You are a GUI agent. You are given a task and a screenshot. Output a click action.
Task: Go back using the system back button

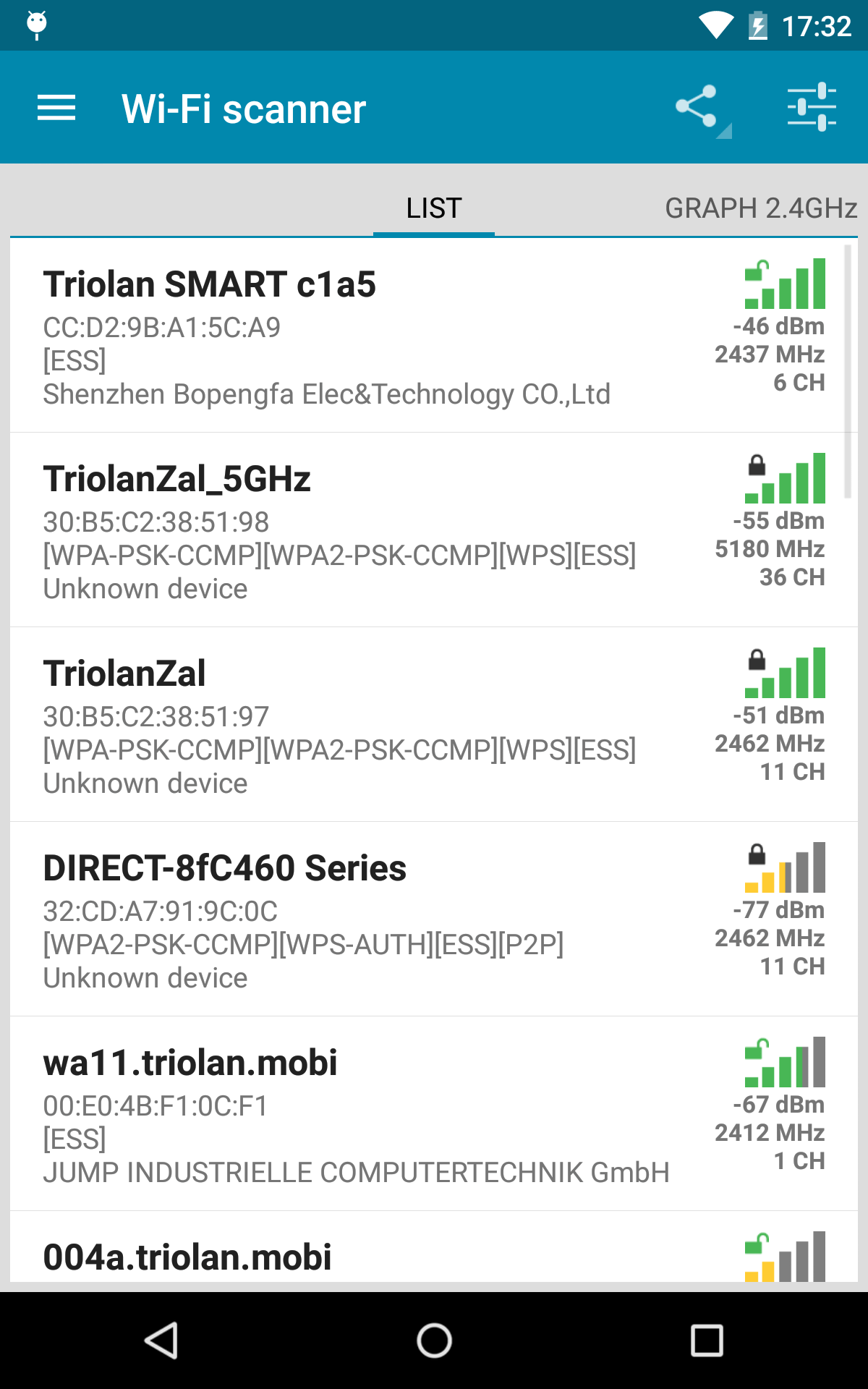coord(161,1341)
